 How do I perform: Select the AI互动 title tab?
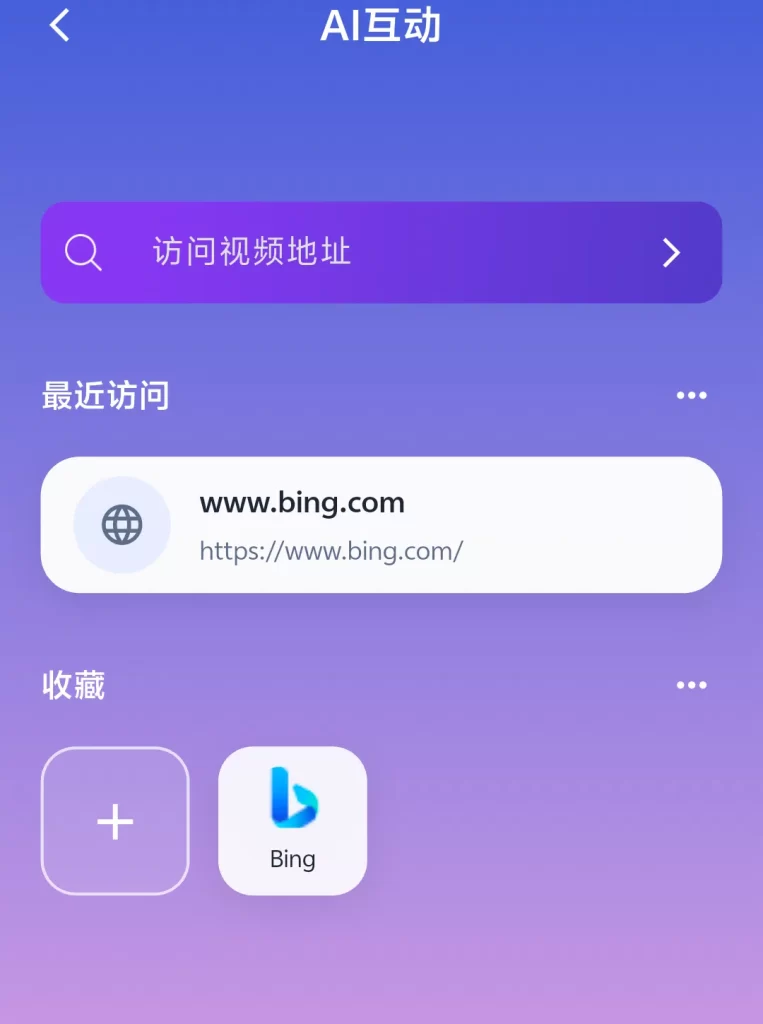380,27
